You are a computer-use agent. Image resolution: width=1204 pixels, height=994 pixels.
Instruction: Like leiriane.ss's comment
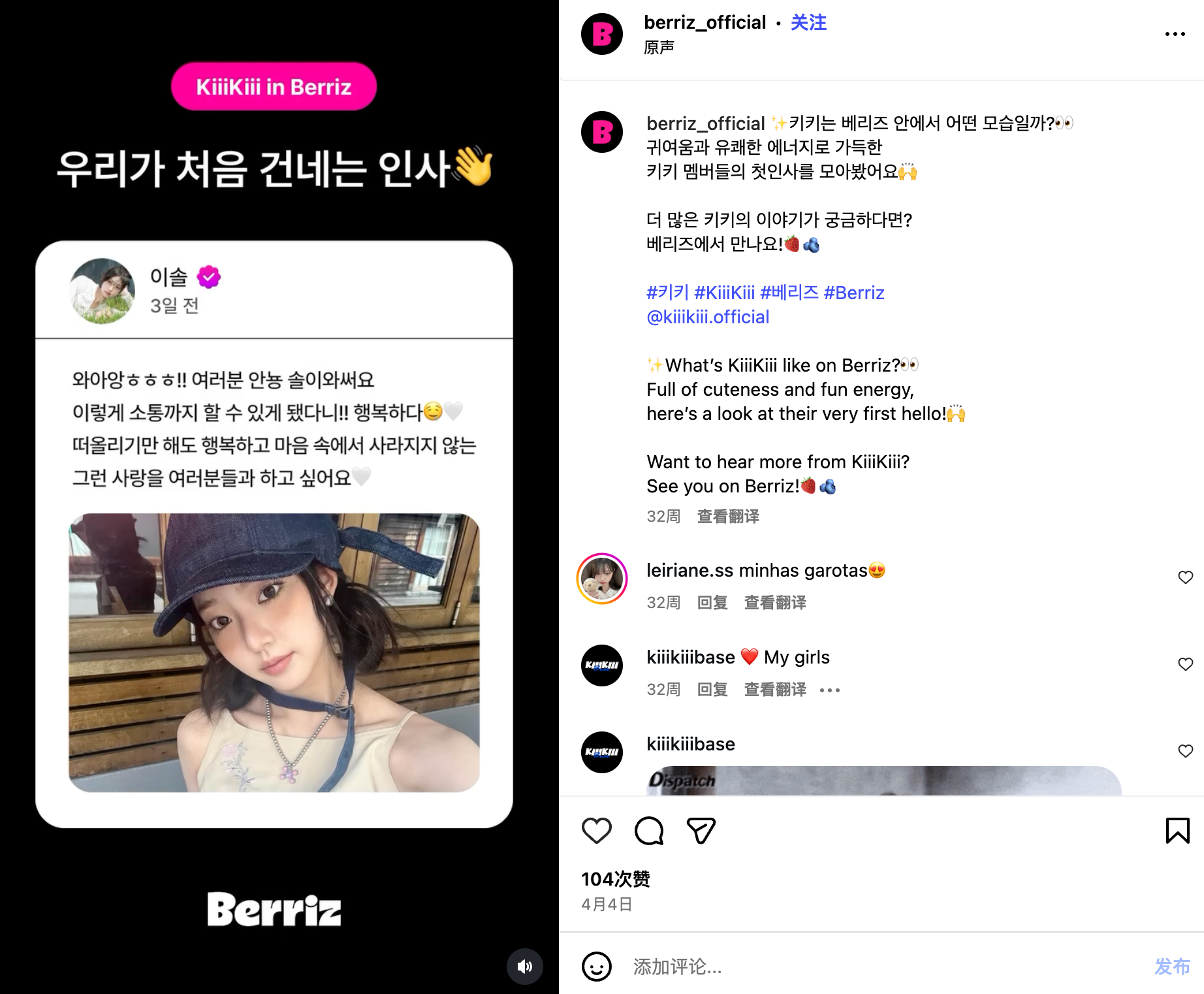[1185, 577]
